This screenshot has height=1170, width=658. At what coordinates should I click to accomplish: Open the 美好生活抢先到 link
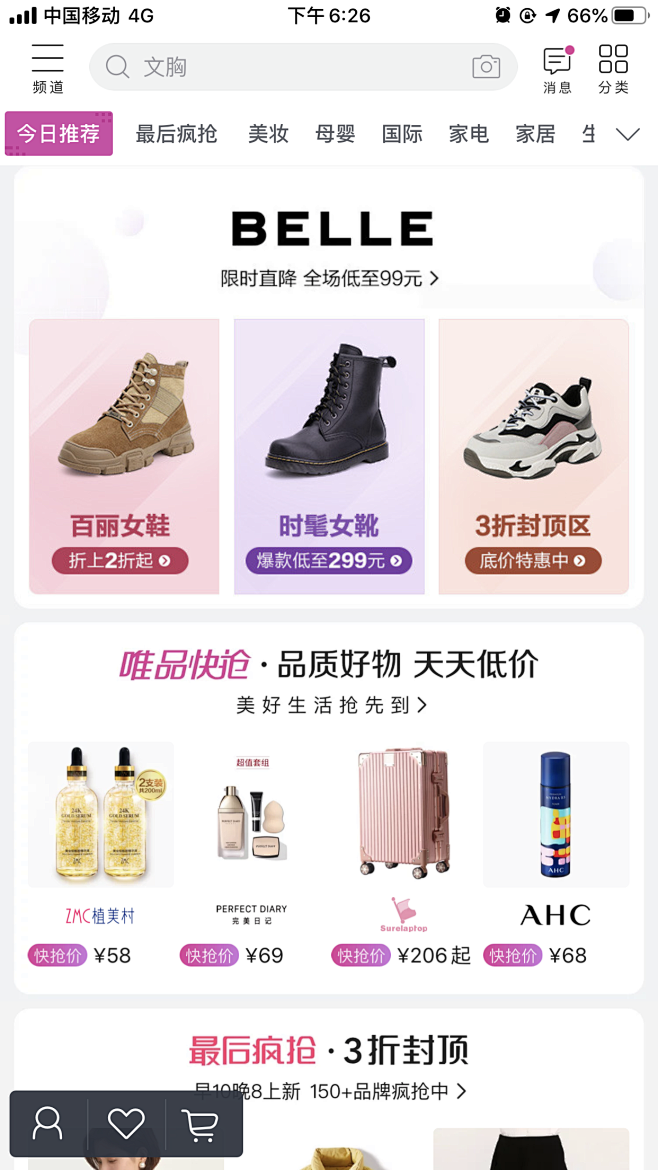coord(330,705)
